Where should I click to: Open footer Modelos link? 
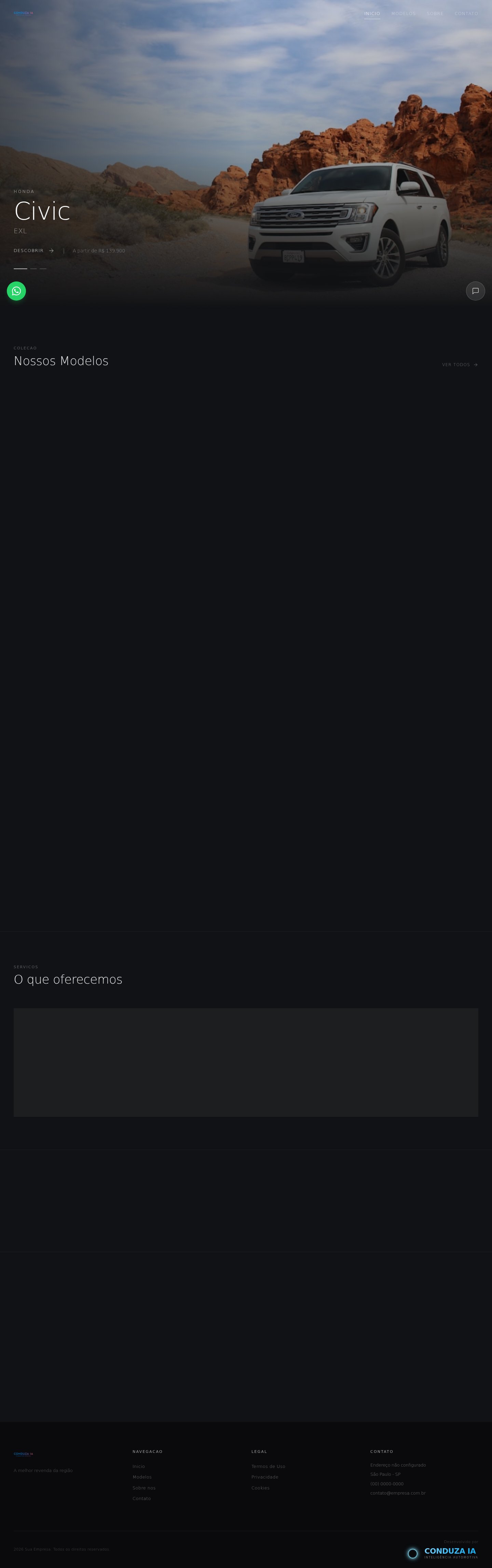[142, 1477]
